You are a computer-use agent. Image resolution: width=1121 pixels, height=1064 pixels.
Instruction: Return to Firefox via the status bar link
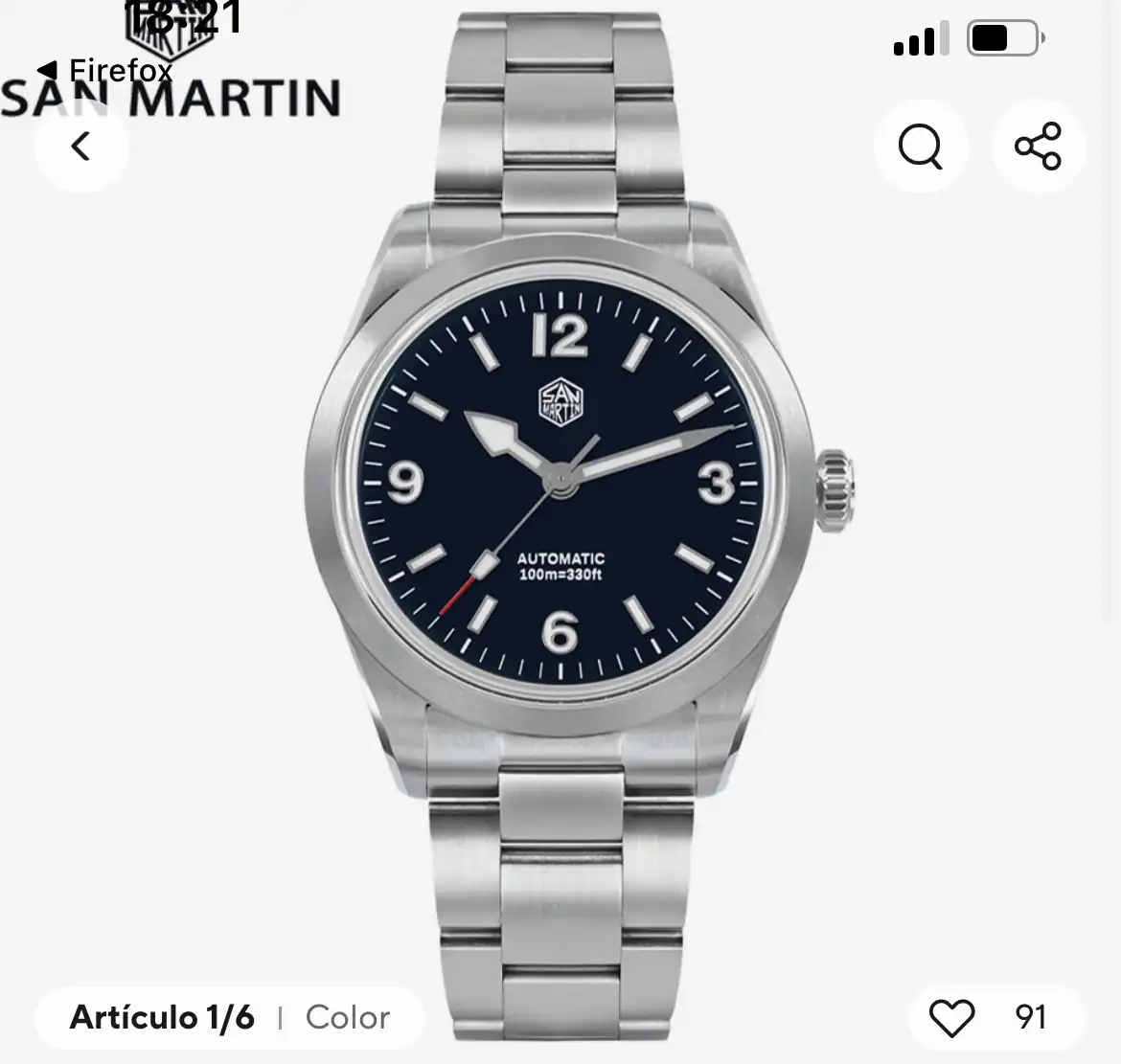(x=105, y=71)
